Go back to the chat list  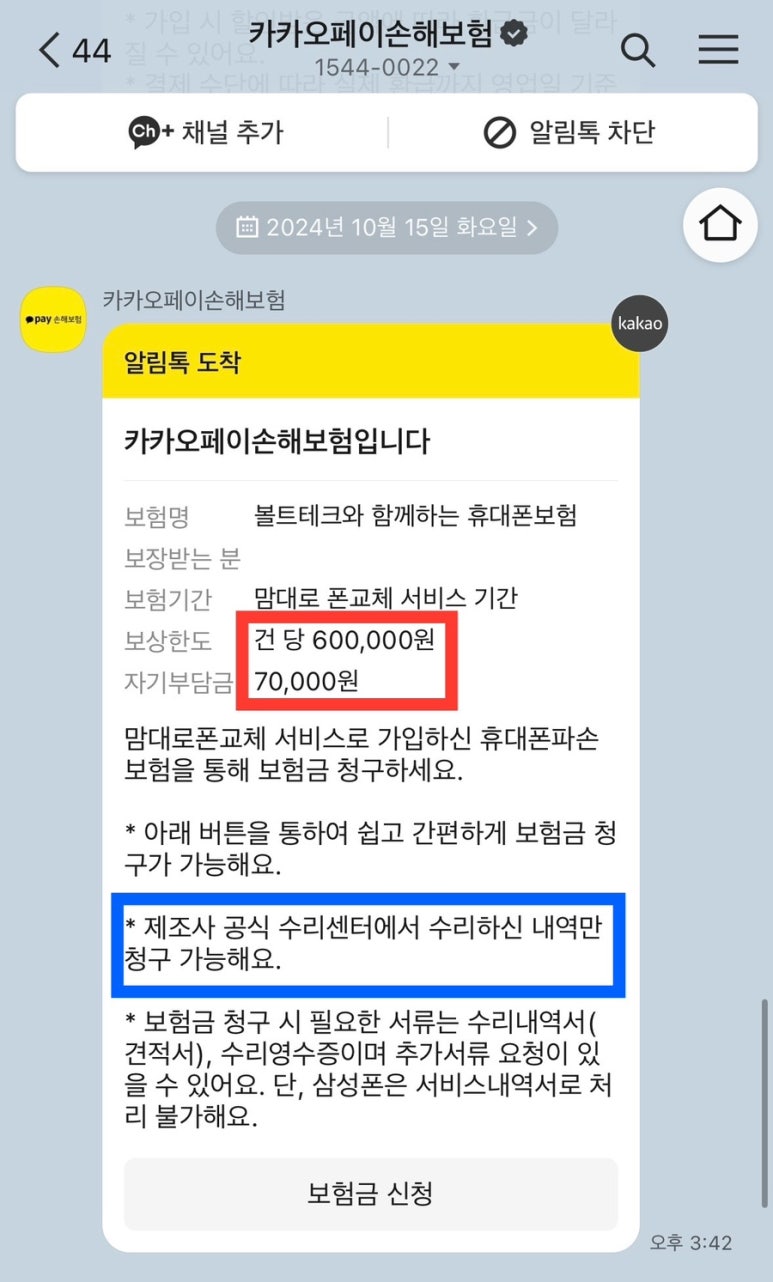point(73,50)
